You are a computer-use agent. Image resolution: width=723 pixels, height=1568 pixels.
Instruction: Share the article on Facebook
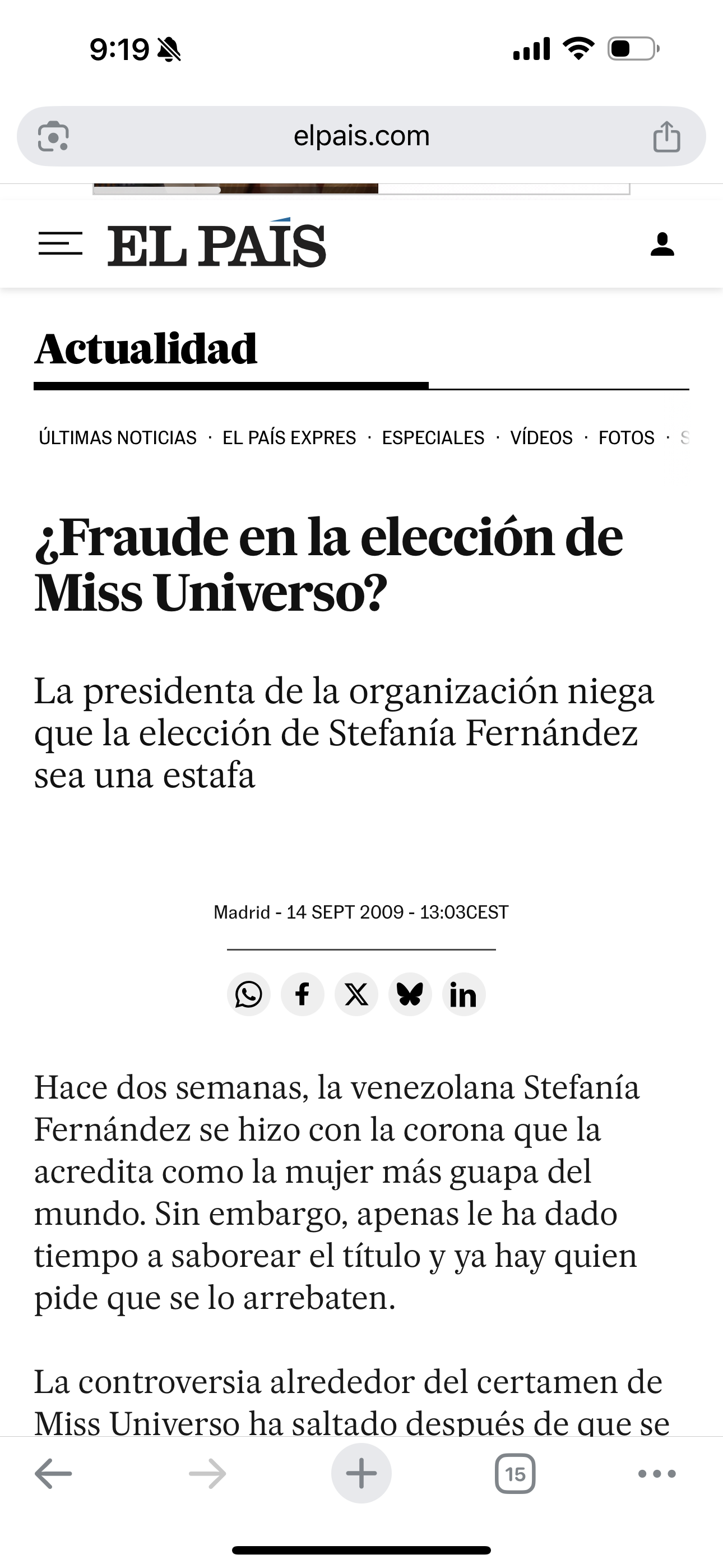click(303, 995)
